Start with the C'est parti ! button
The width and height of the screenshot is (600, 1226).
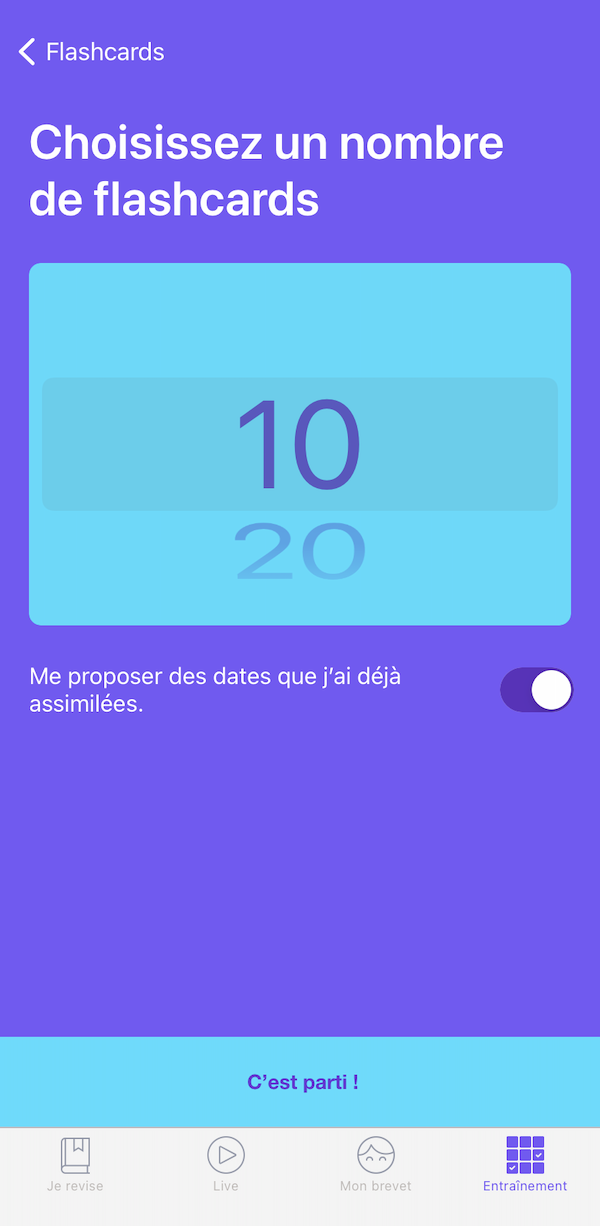pos(300,1082)
